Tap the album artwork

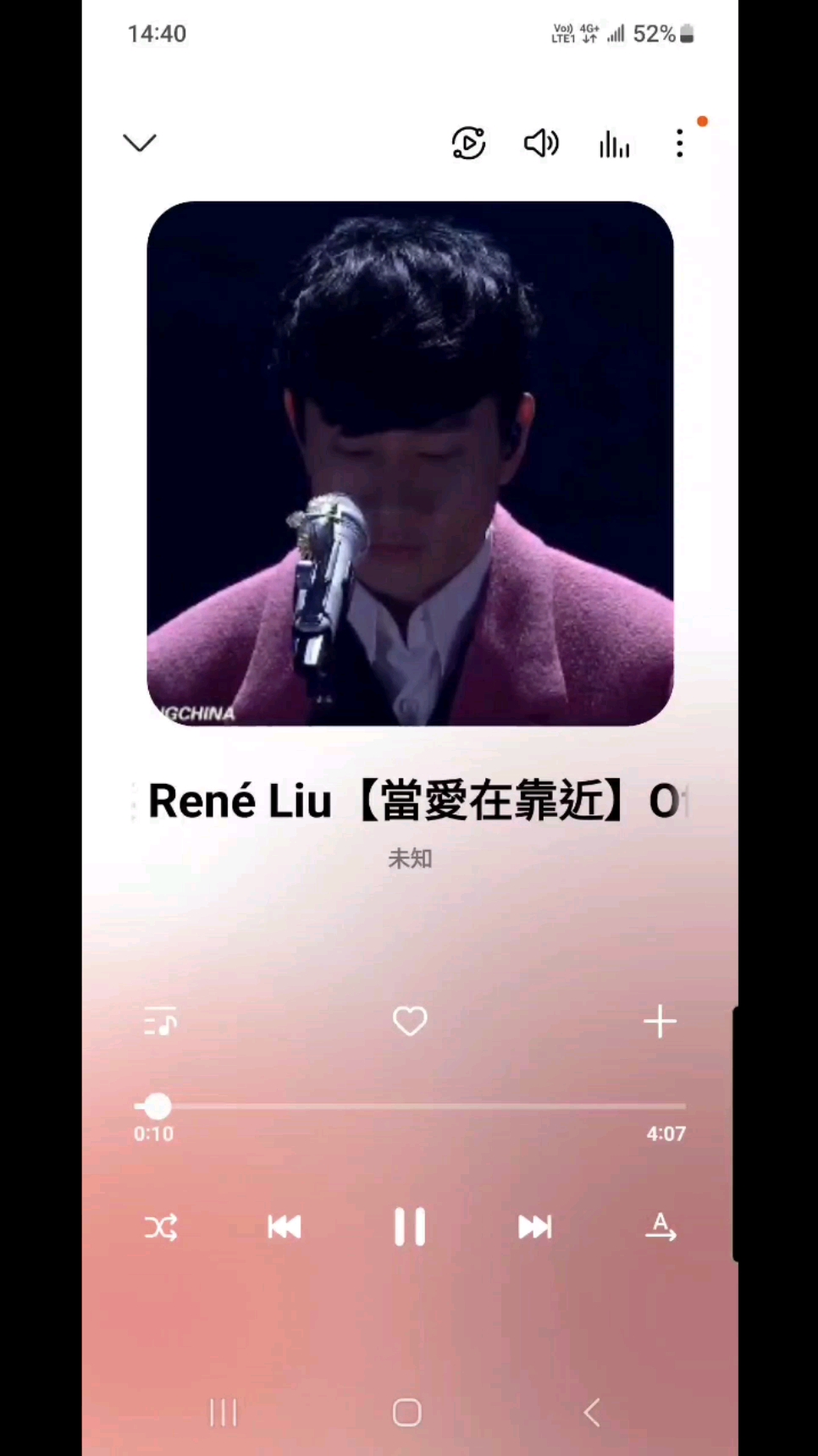tap(410, 463)
